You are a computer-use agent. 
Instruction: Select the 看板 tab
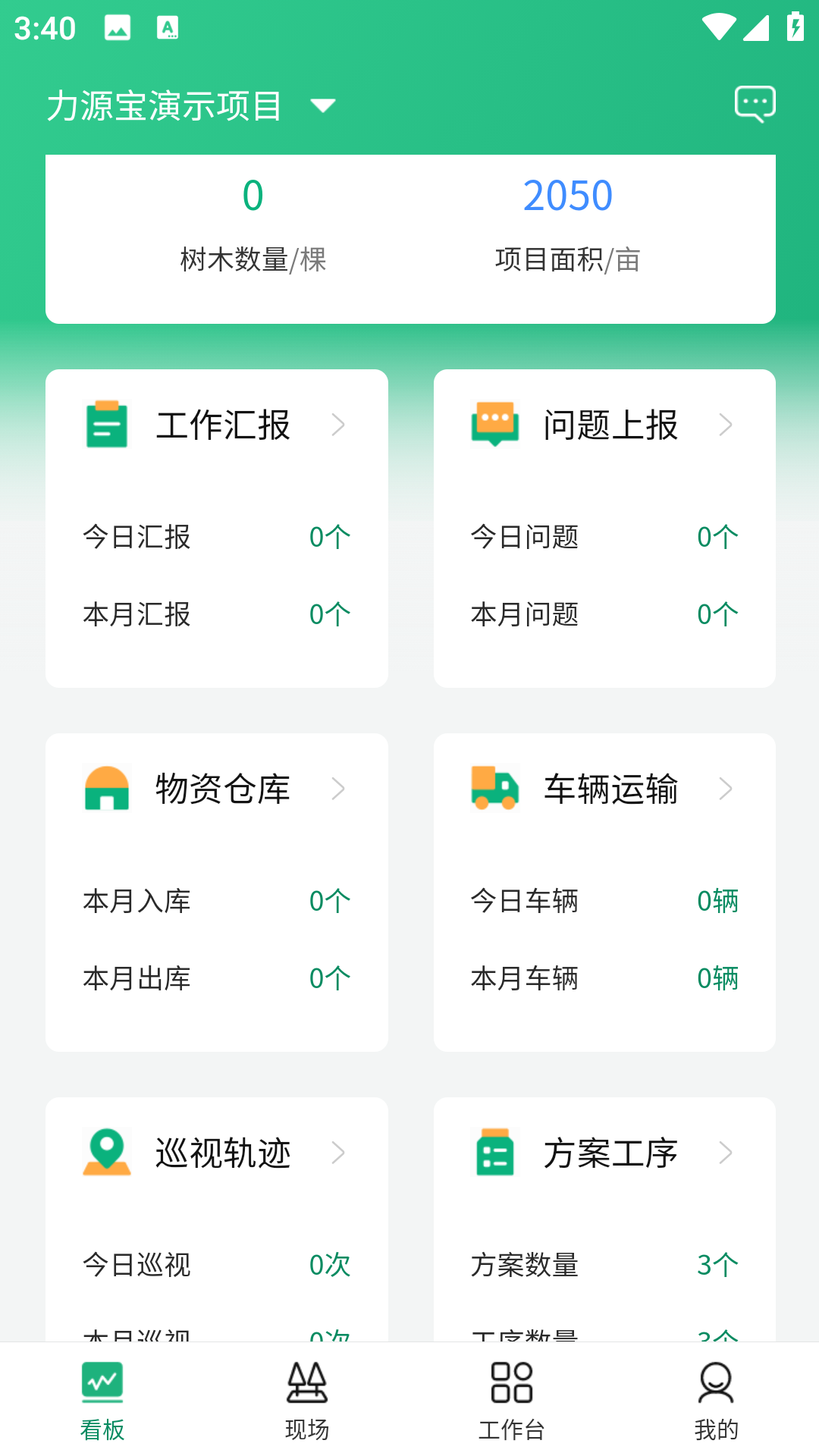pyautogui.click(x=102, y=1400)
